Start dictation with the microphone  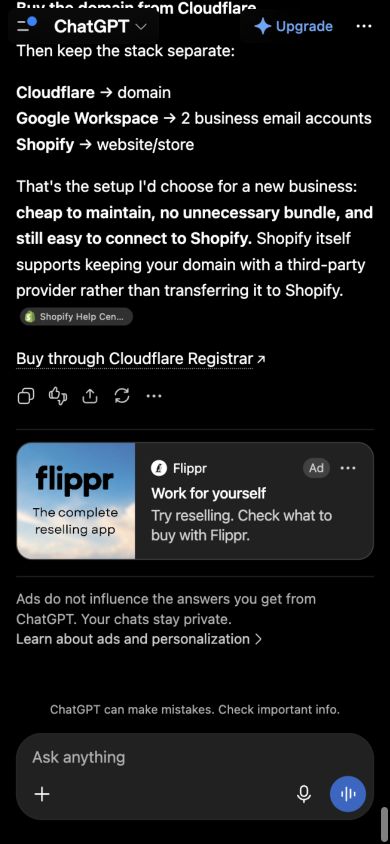point(304,793)
